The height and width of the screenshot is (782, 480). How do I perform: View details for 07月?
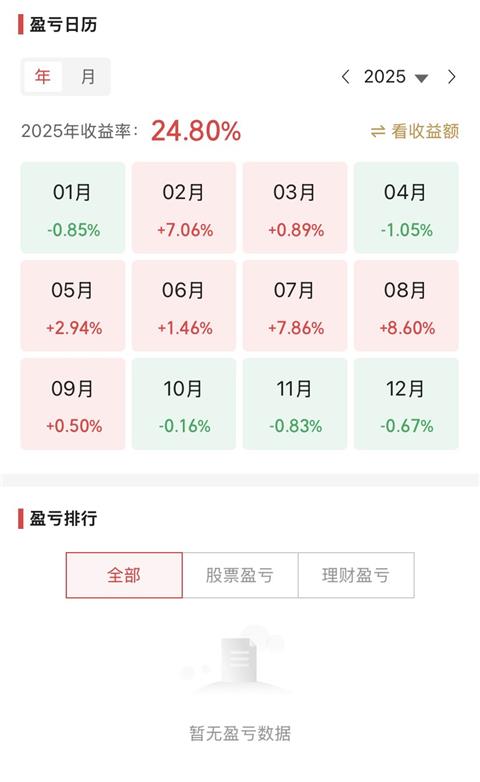(x=295, y=305)
